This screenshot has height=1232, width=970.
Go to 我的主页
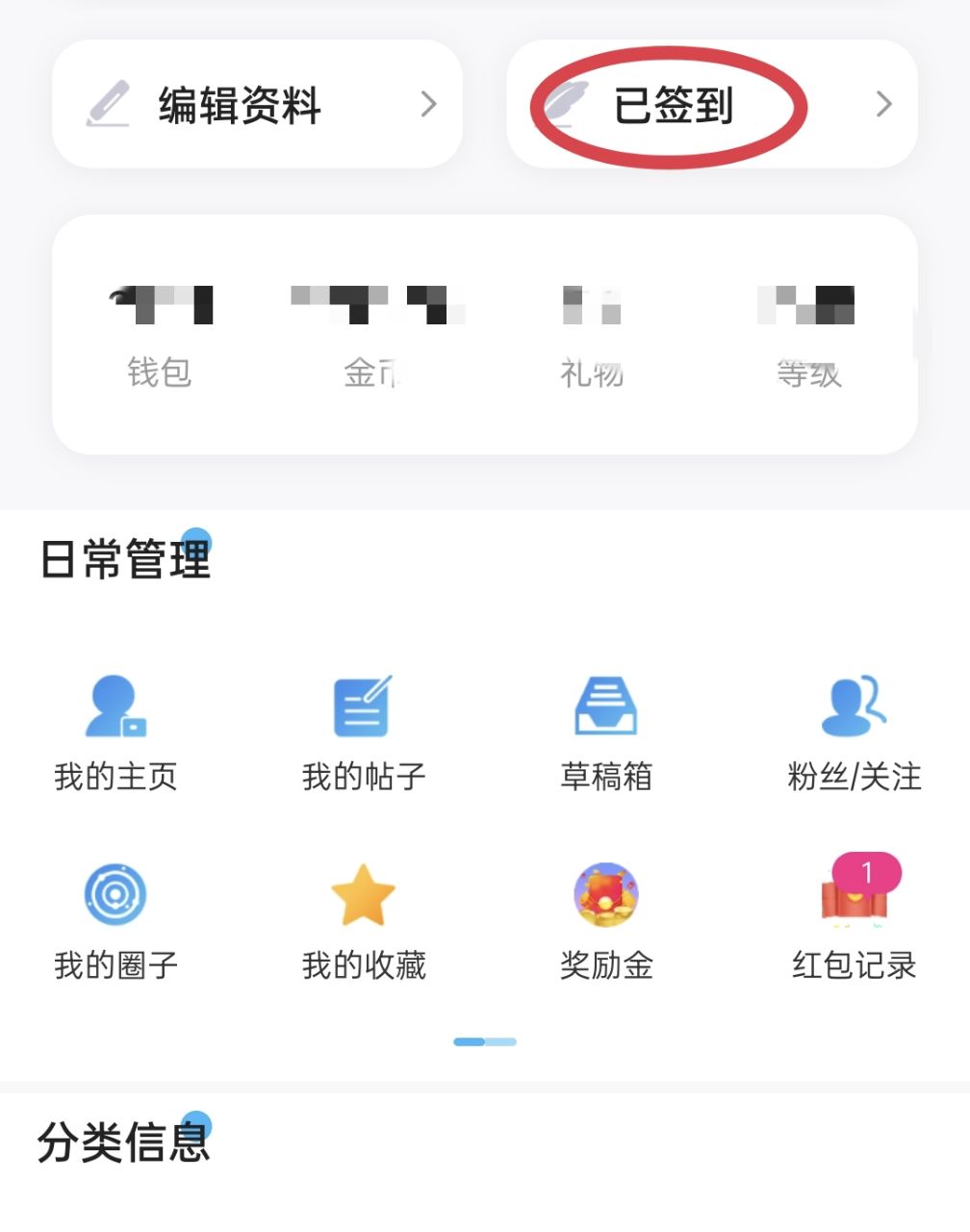click(115, 733)
